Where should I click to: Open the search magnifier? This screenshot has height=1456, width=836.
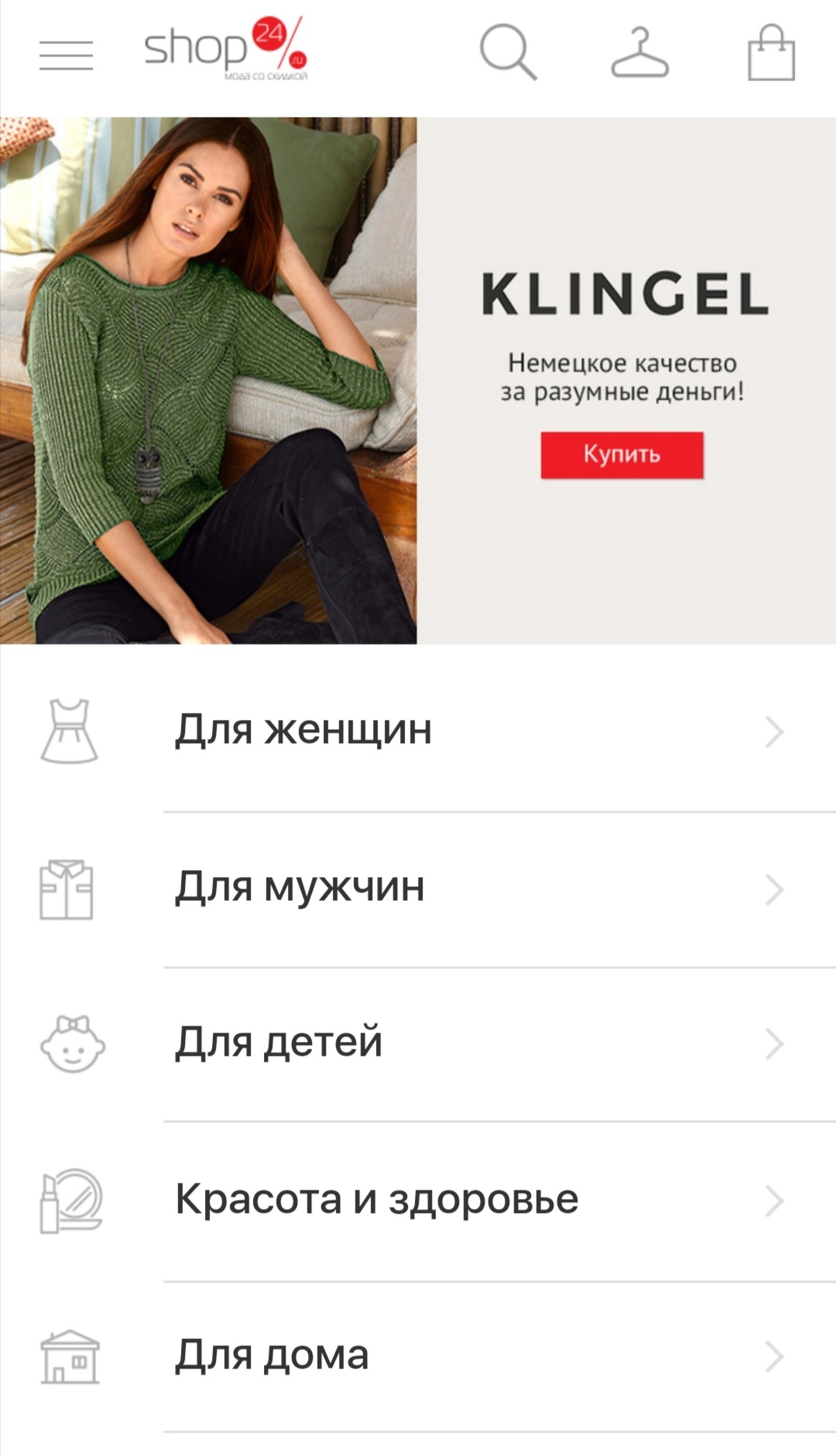click(508, 52)
